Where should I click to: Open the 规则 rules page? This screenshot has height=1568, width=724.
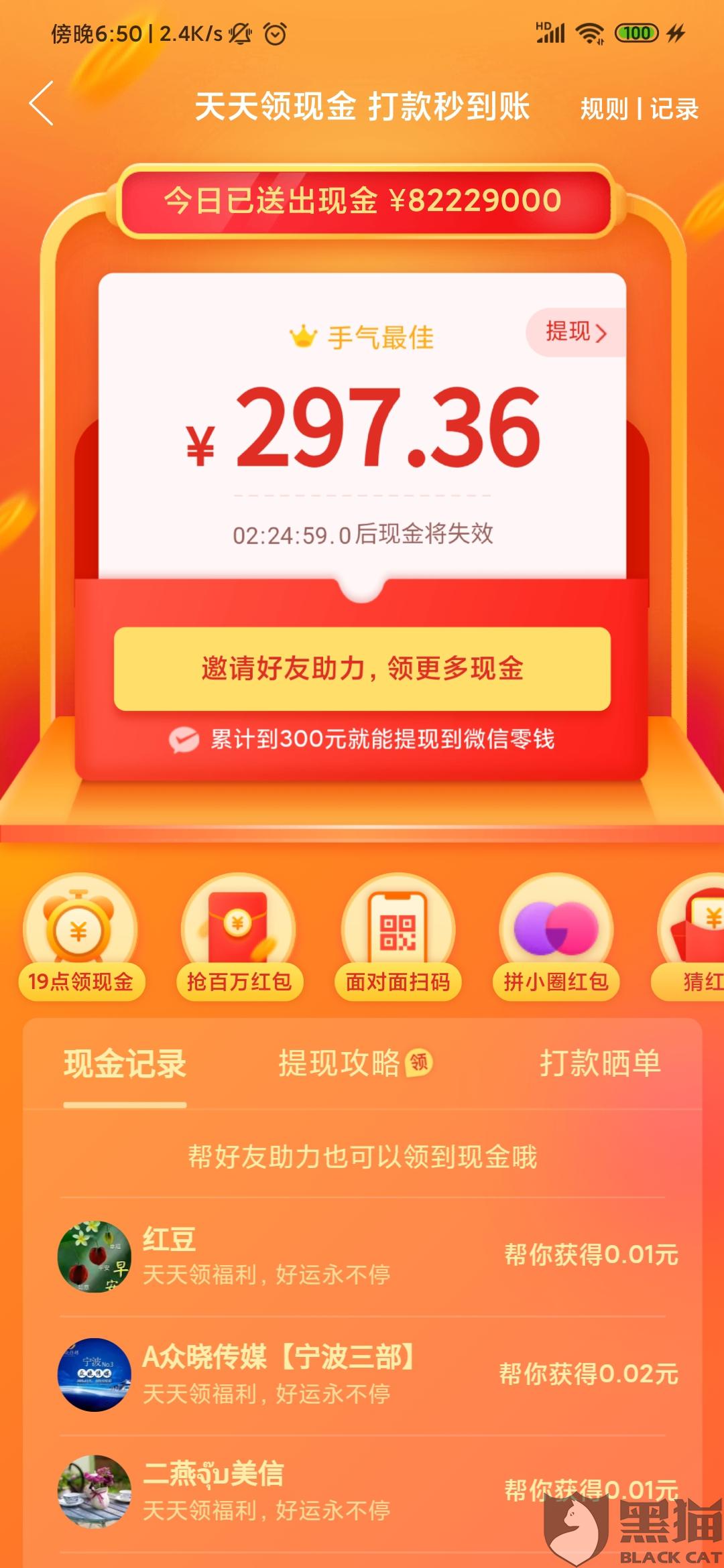pyautogui.click(x=603, y=109)
